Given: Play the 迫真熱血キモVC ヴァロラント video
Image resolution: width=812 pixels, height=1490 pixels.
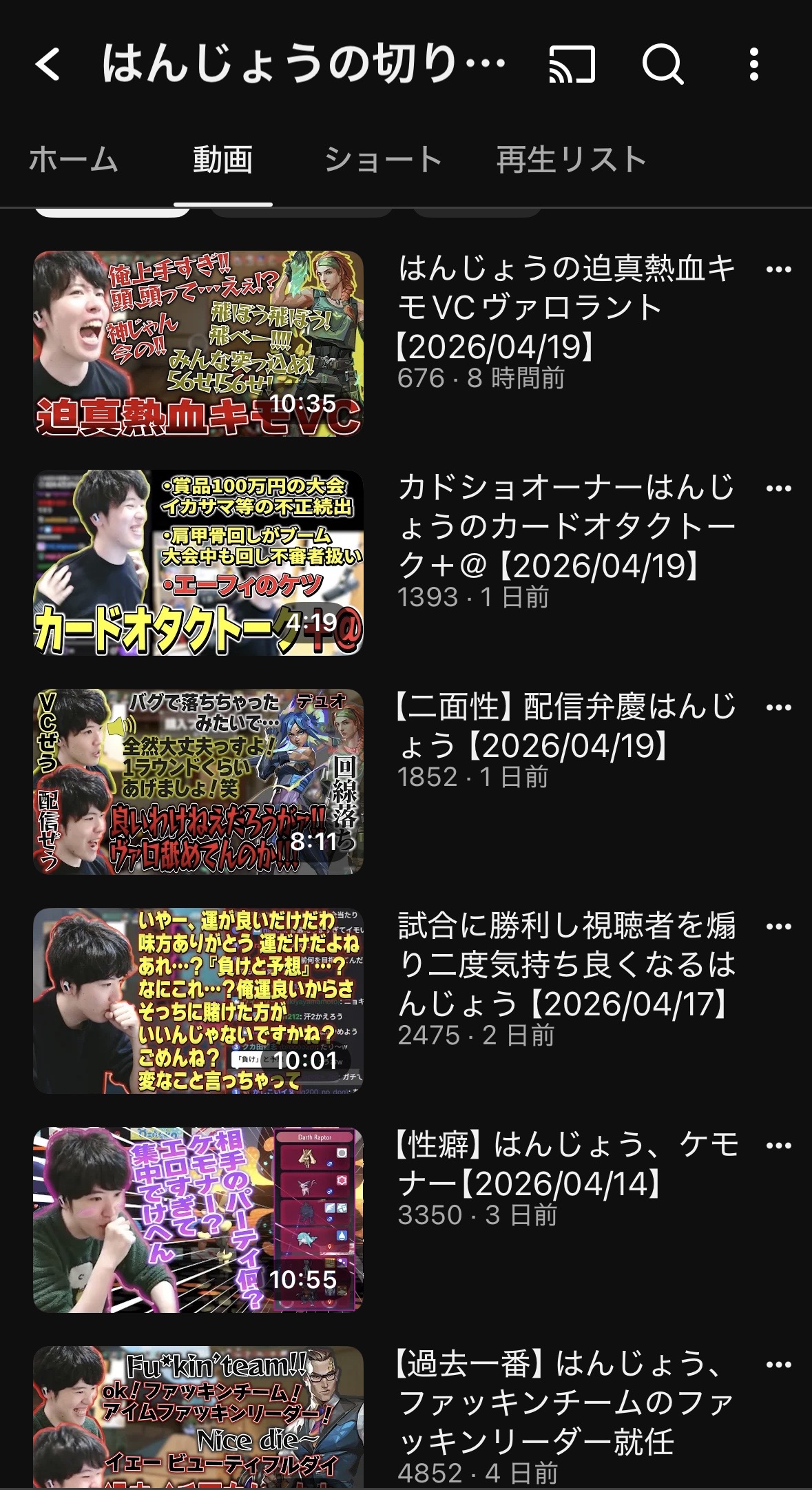Looking at the screenshot, I should pyautogui.click(x=198, y=343).
